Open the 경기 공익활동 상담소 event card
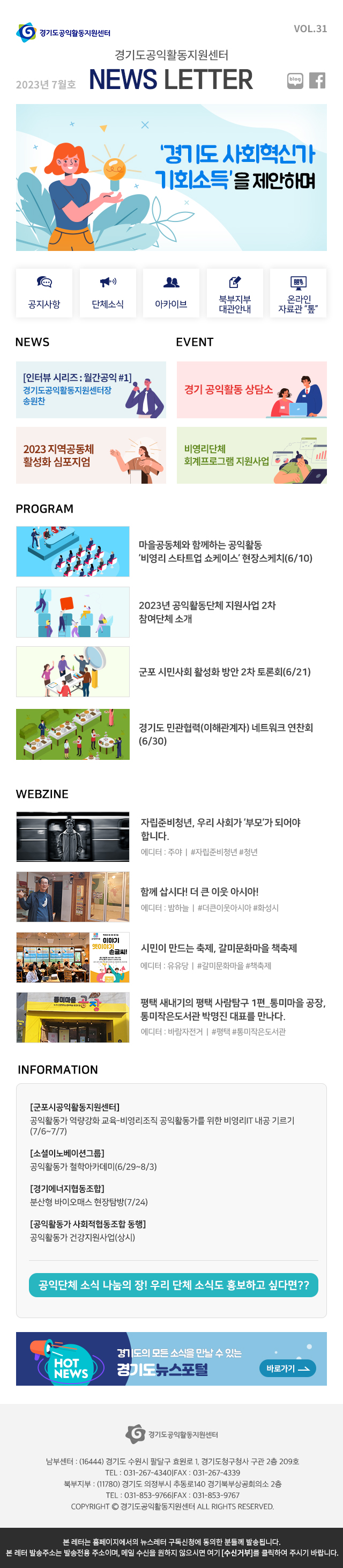Image resolution: width=343 pixels, height=1568 pixels. point(251,389)
